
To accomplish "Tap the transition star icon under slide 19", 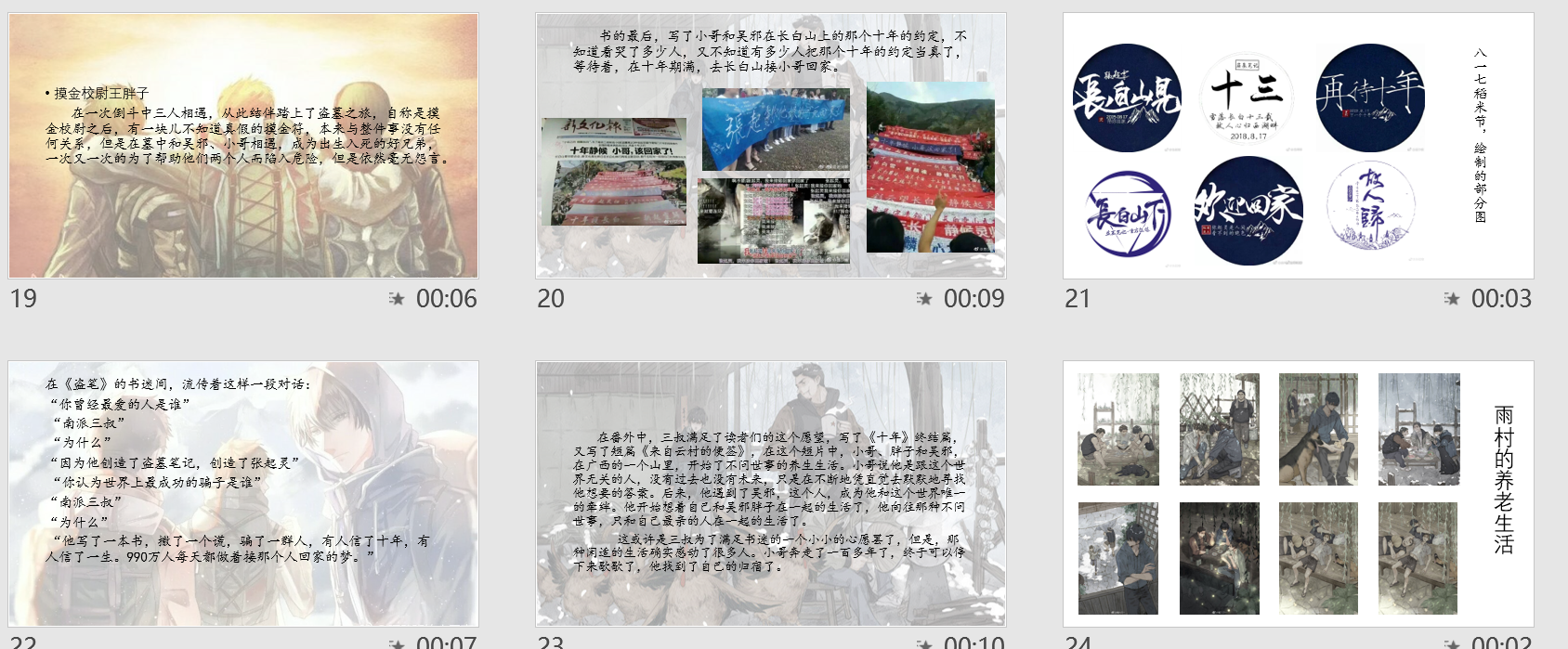I will (x=397, y=299).
